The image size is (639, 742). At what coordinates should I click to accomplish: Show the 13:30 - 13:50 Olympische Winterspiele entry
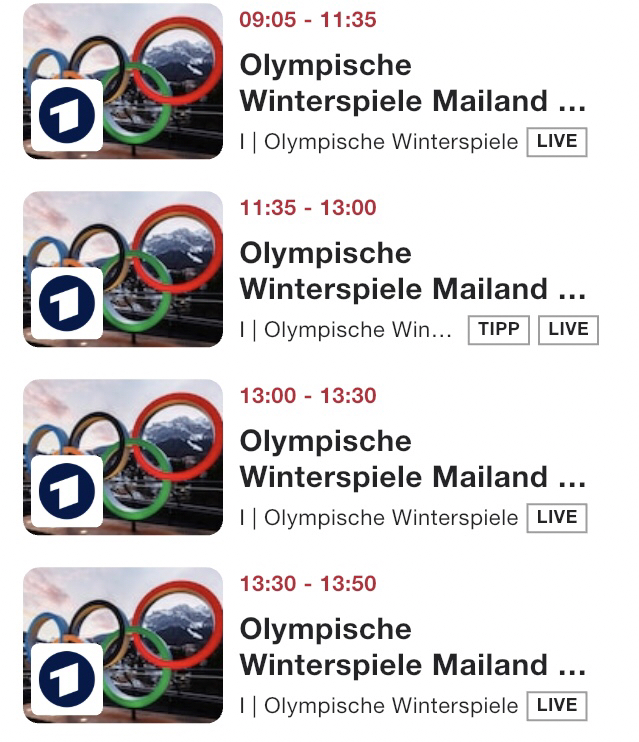[x=411, y=647]
